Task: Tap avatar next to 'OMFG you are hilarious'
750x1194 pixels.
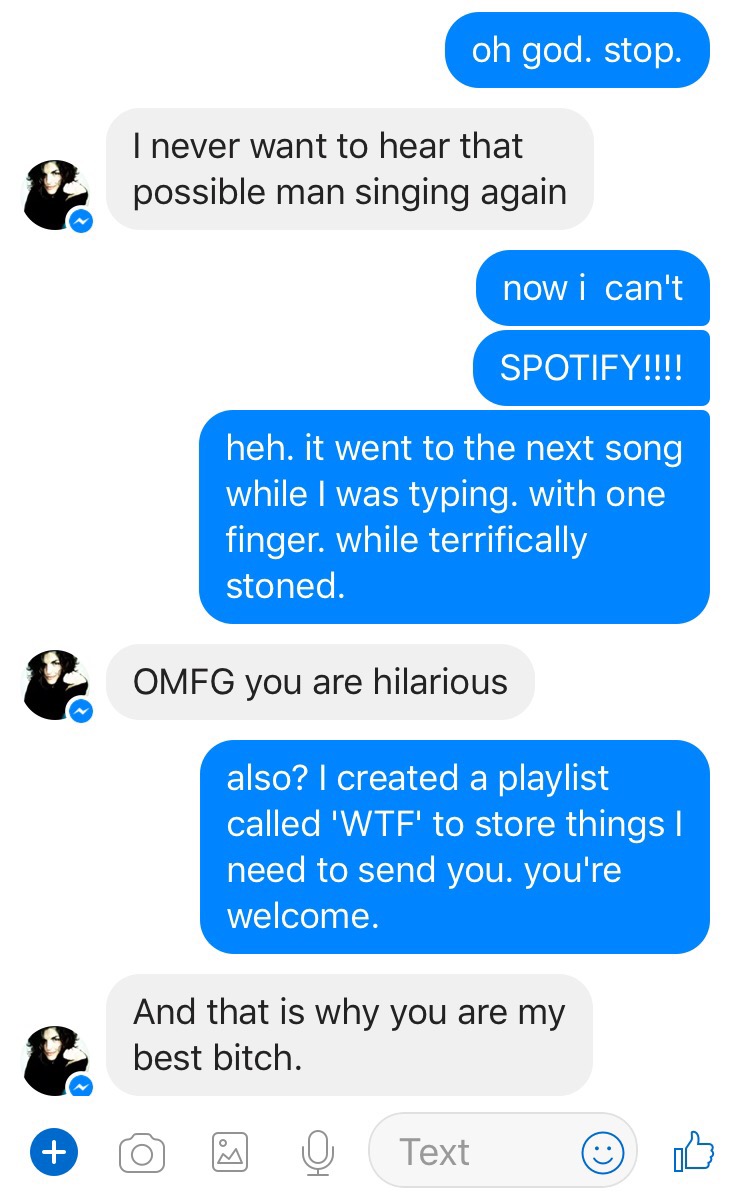Action: pos(56,684)
